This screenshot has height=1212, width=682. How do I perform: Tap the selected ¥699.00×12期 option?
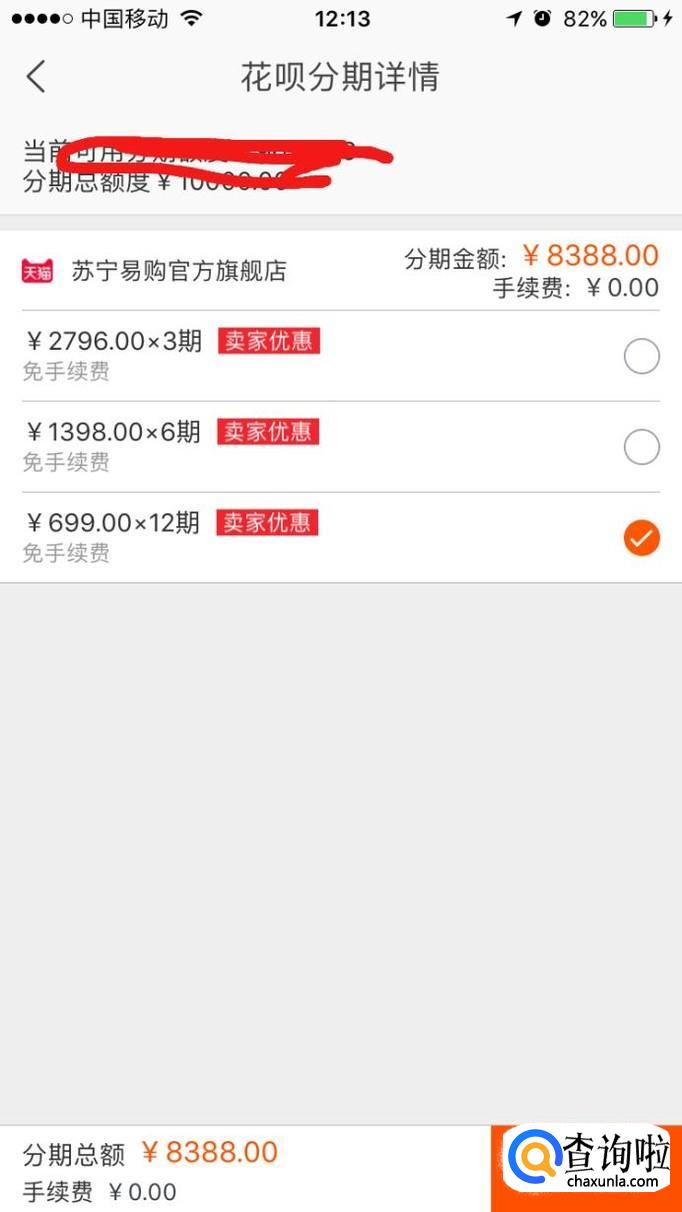pos(641,538)
